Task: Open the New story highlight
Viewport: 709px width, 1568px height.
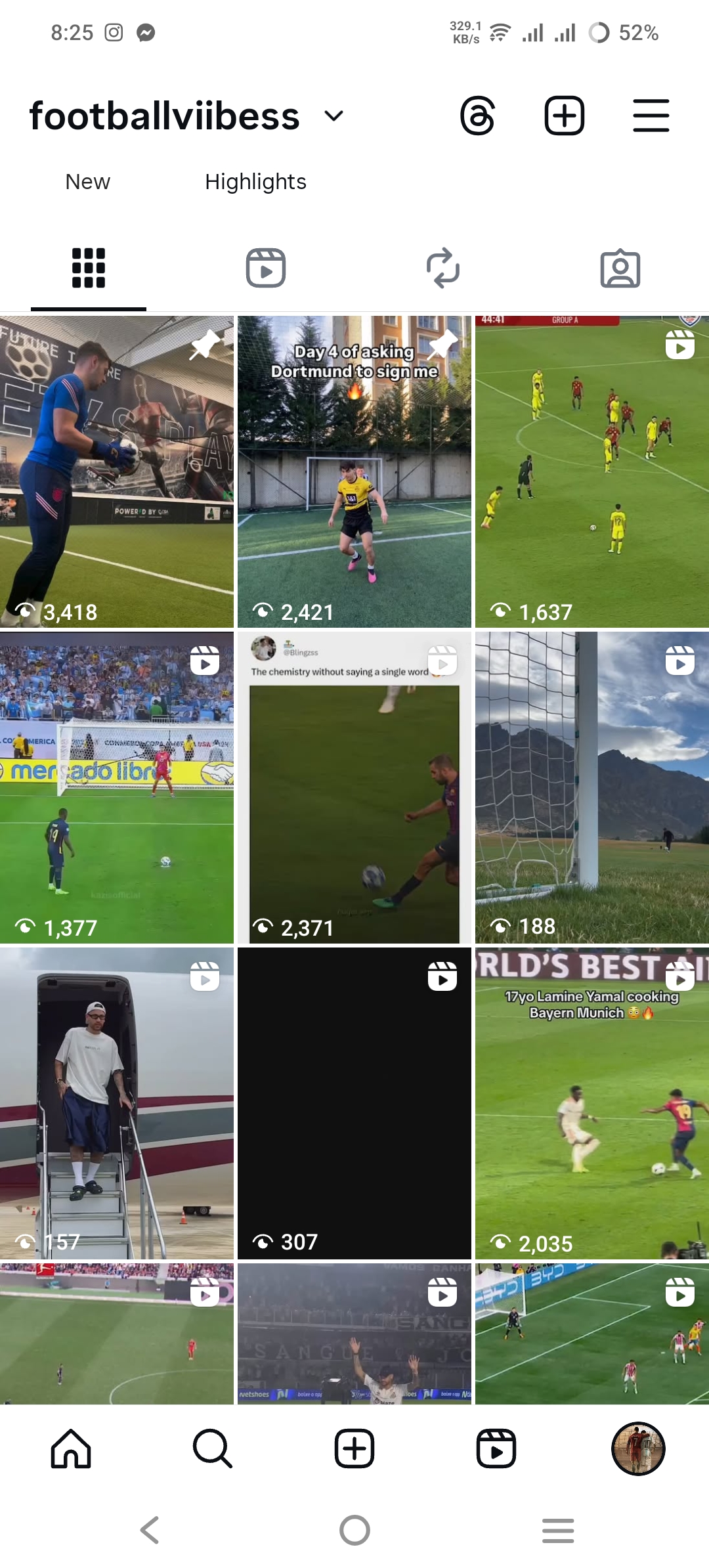Action: click(87, 182)
